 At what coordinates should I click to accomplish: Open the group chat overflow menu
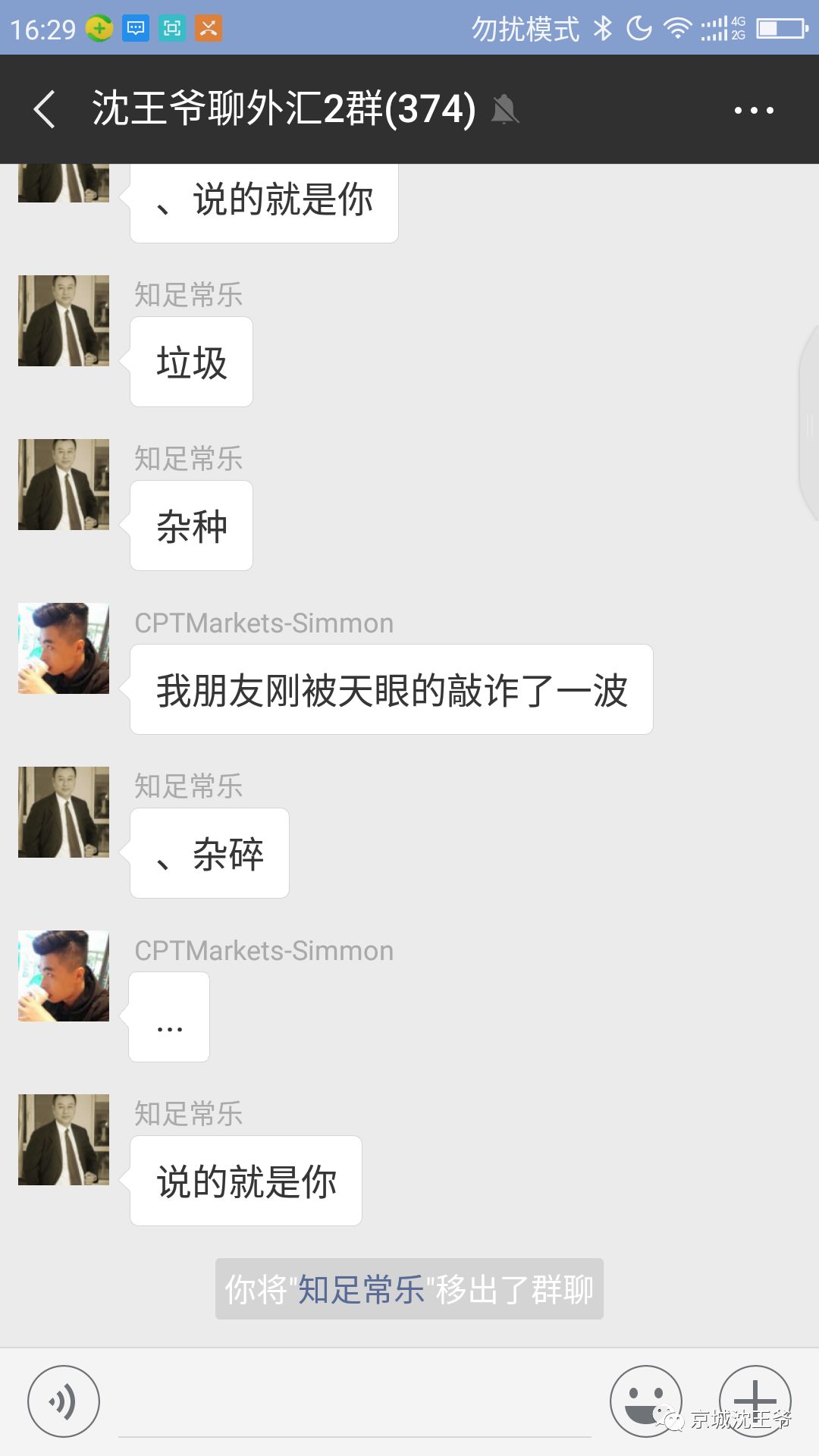(x=754, y=110)
